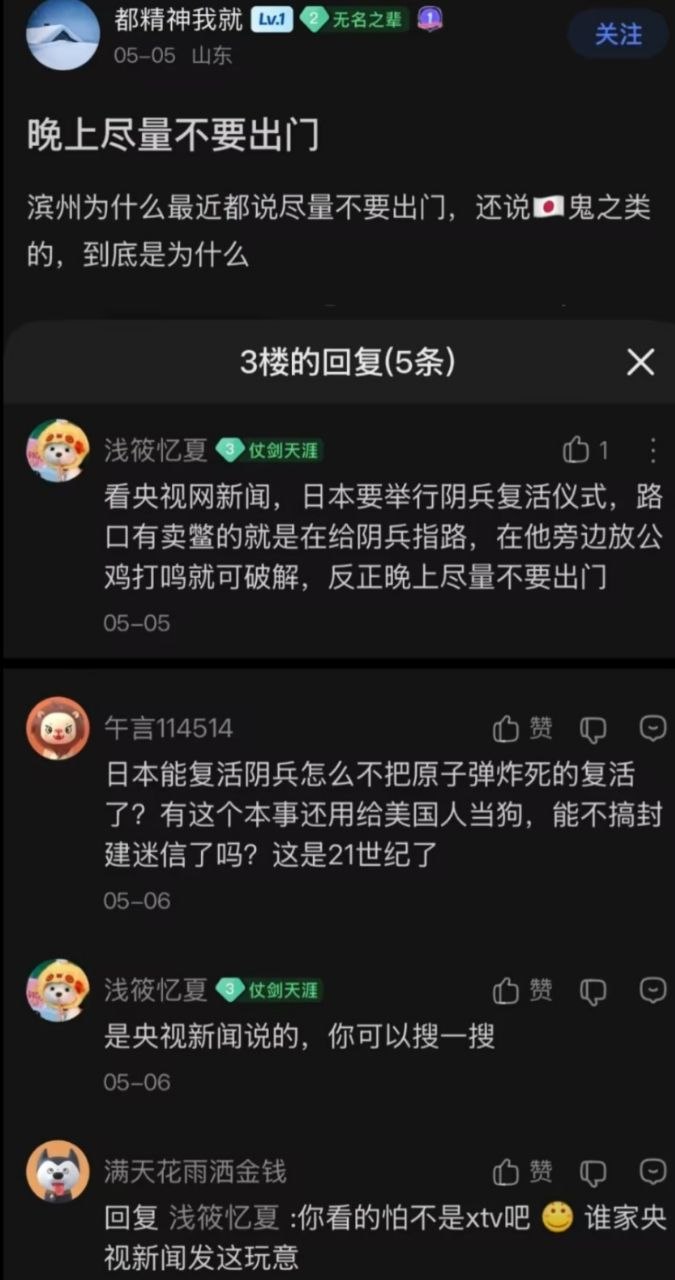Dislike 午言114514's reply

point(594,730)
